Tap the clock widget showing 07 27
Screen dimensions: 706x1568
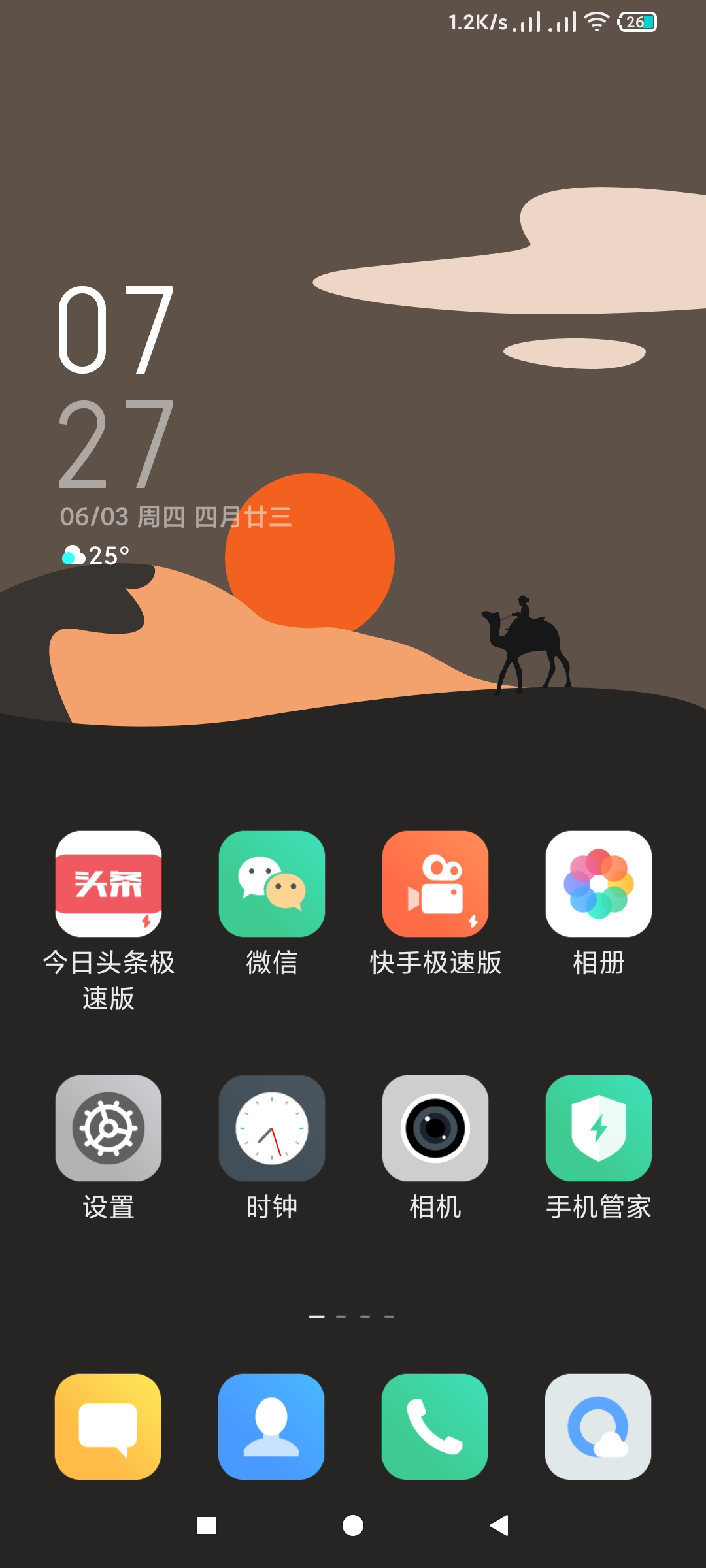116,387
